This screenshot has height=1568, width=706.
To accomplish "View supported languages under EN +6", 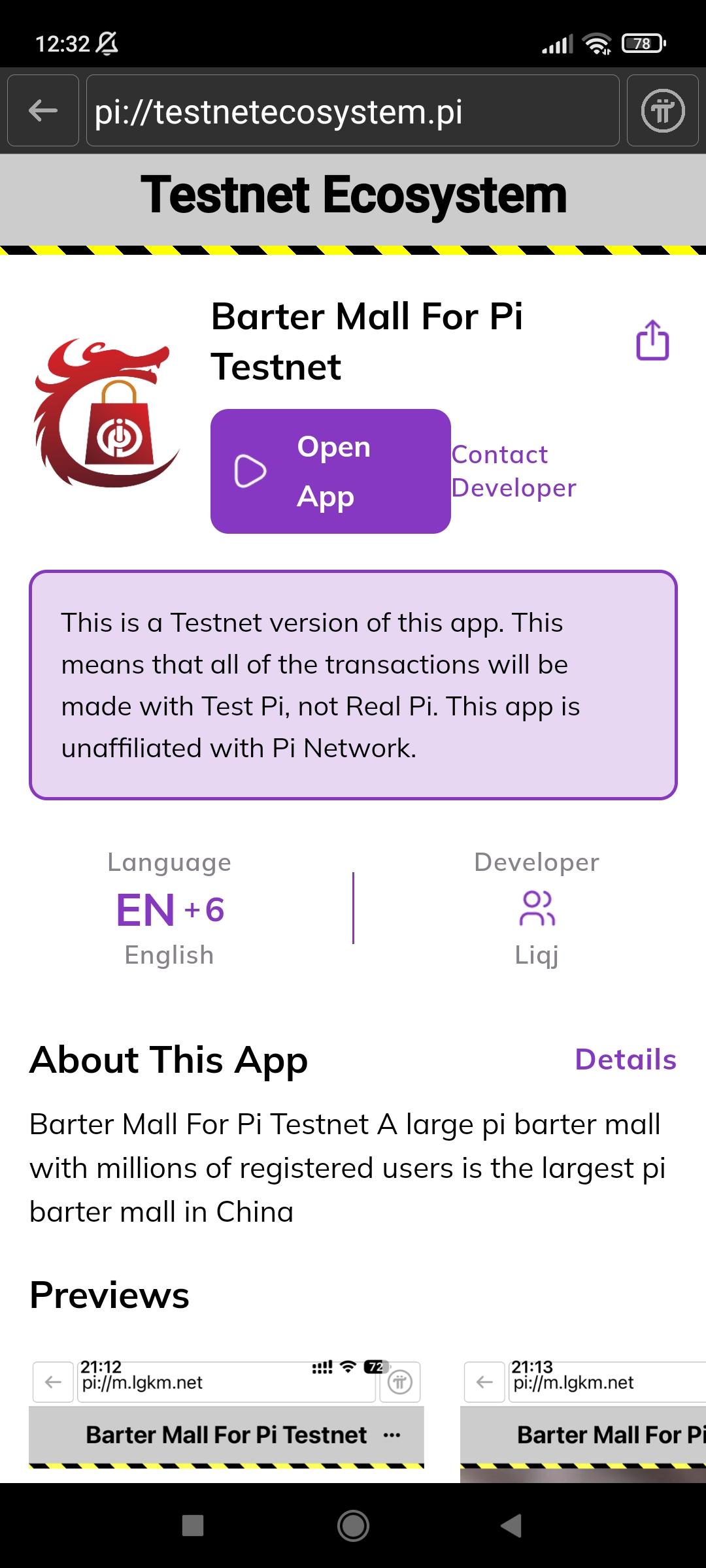I will click(x=169, y=909).
